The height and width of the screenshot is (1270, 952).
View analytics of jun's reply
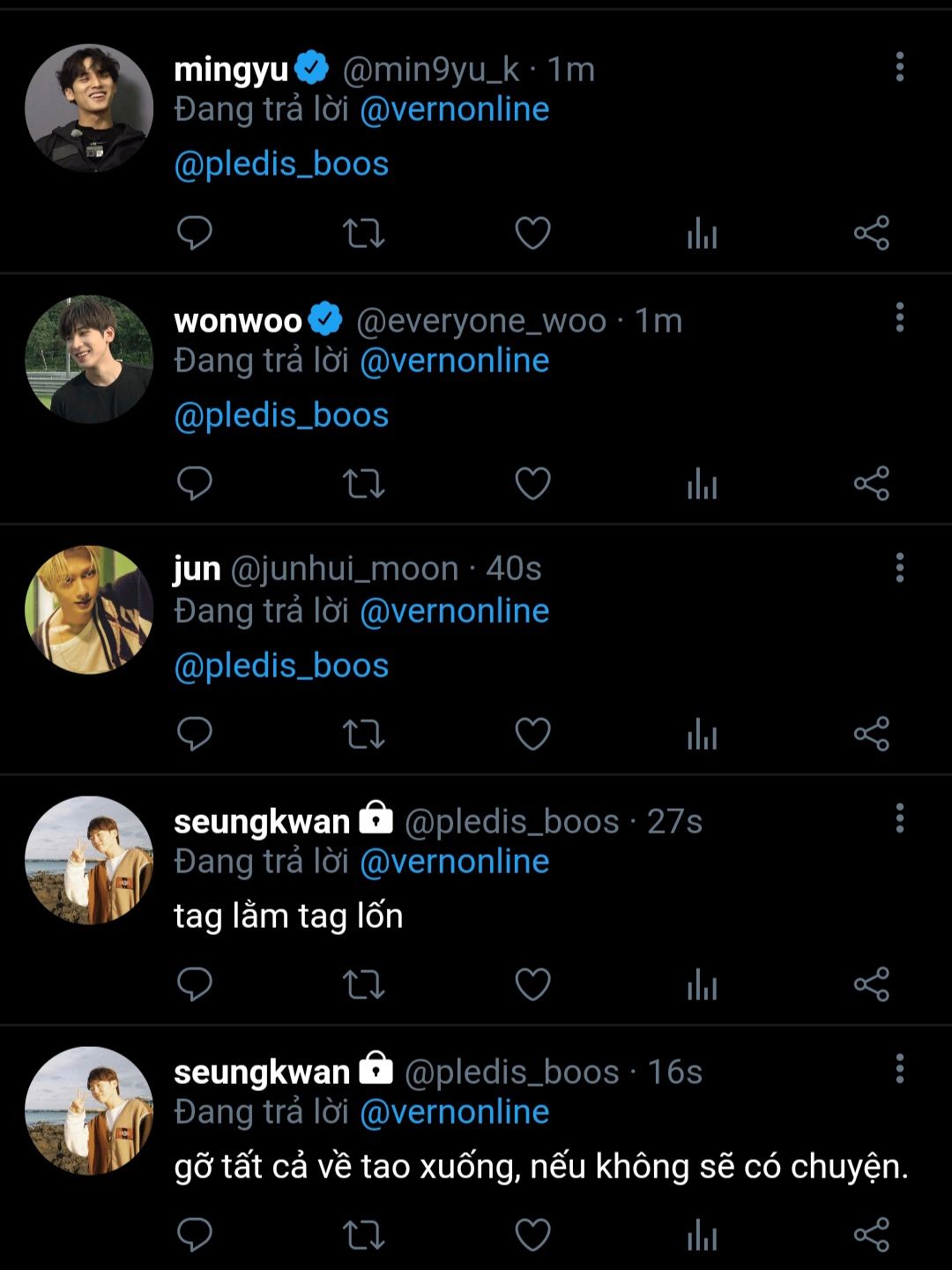coord(702,734)
